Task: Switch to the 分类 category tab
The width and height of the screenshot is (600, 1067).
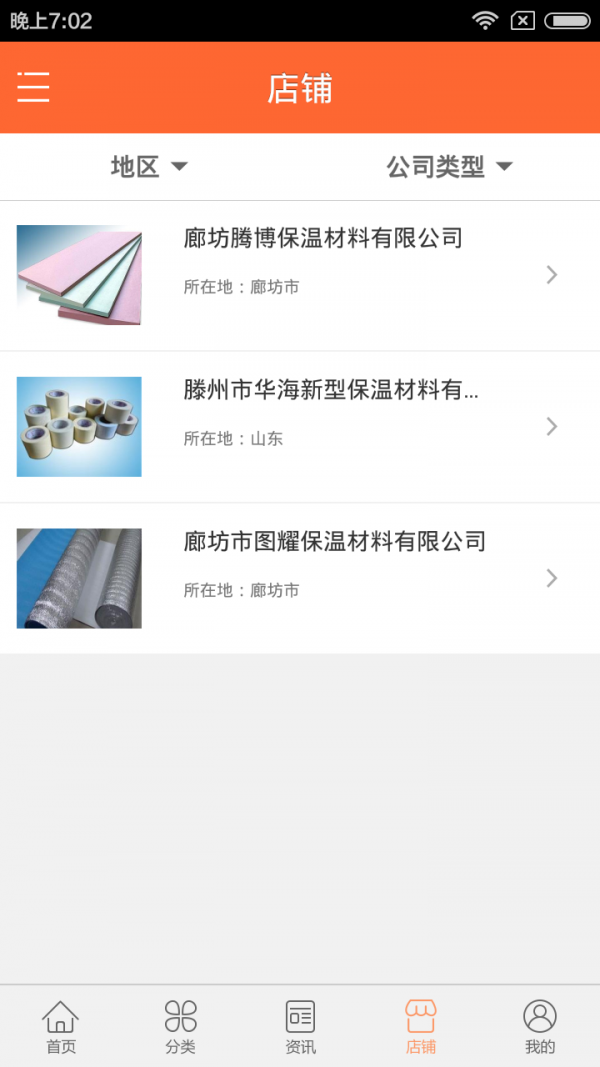Action: 180,1027
